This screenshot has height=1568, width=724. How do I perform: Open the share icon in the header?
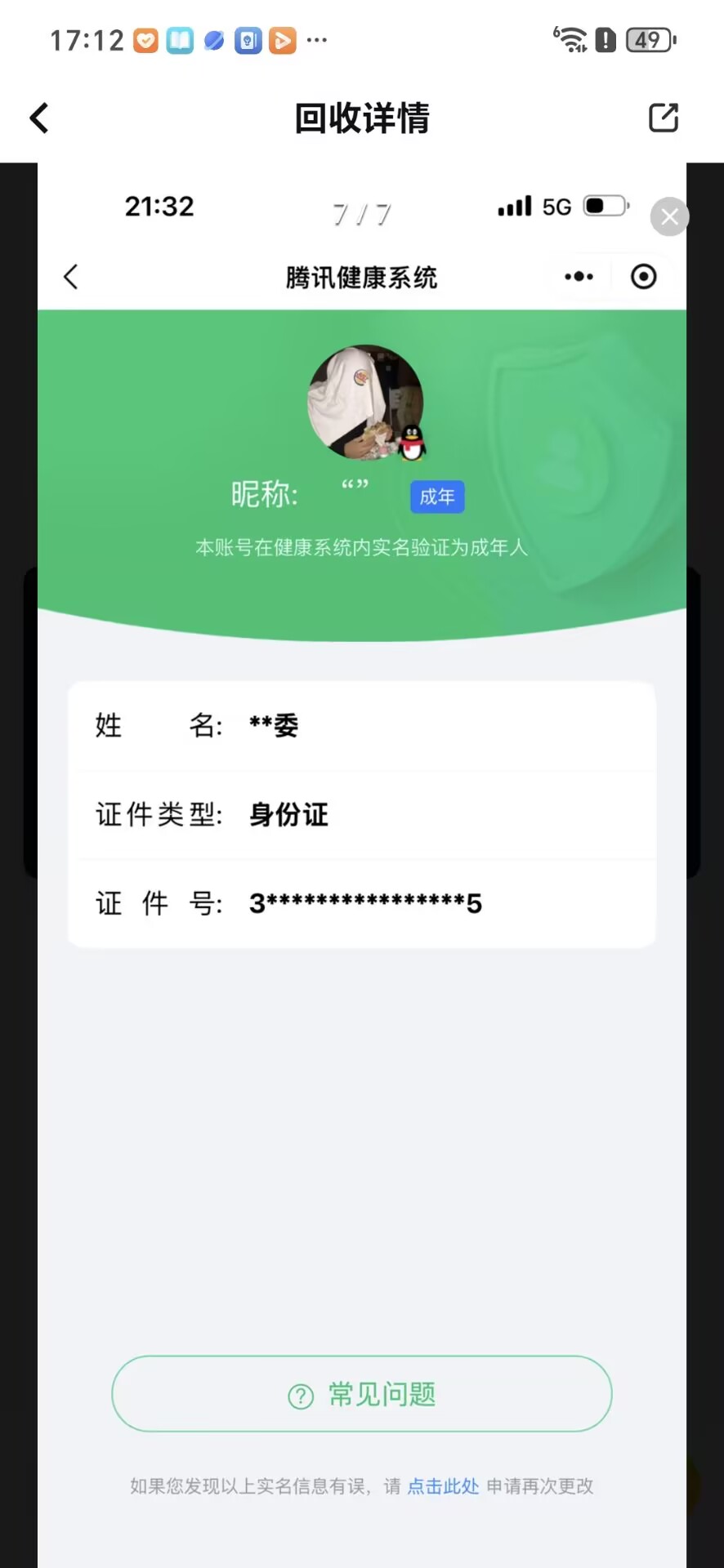pyautogui.click(x=664, y=118)
